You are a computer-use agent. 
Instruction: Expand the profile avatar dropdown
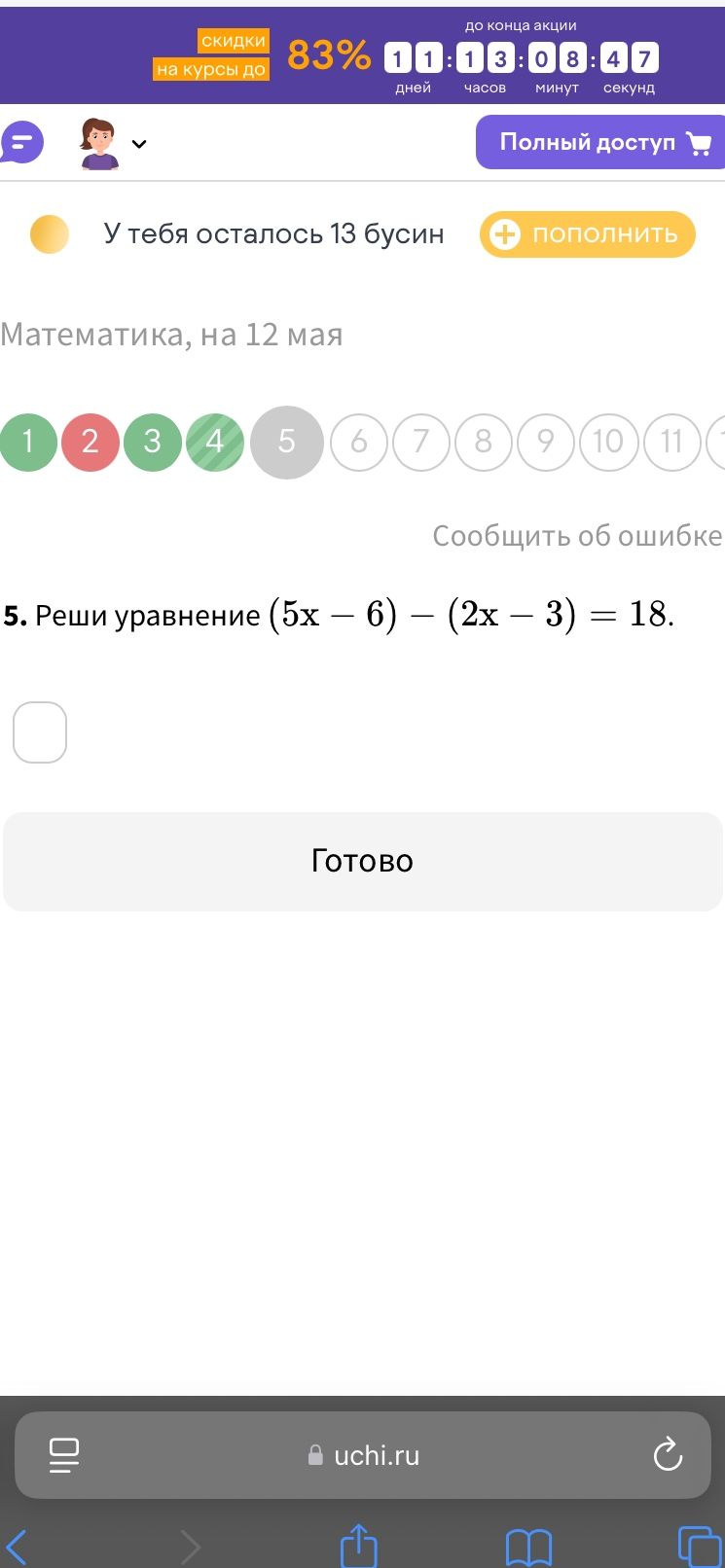[x=112, y=144]
